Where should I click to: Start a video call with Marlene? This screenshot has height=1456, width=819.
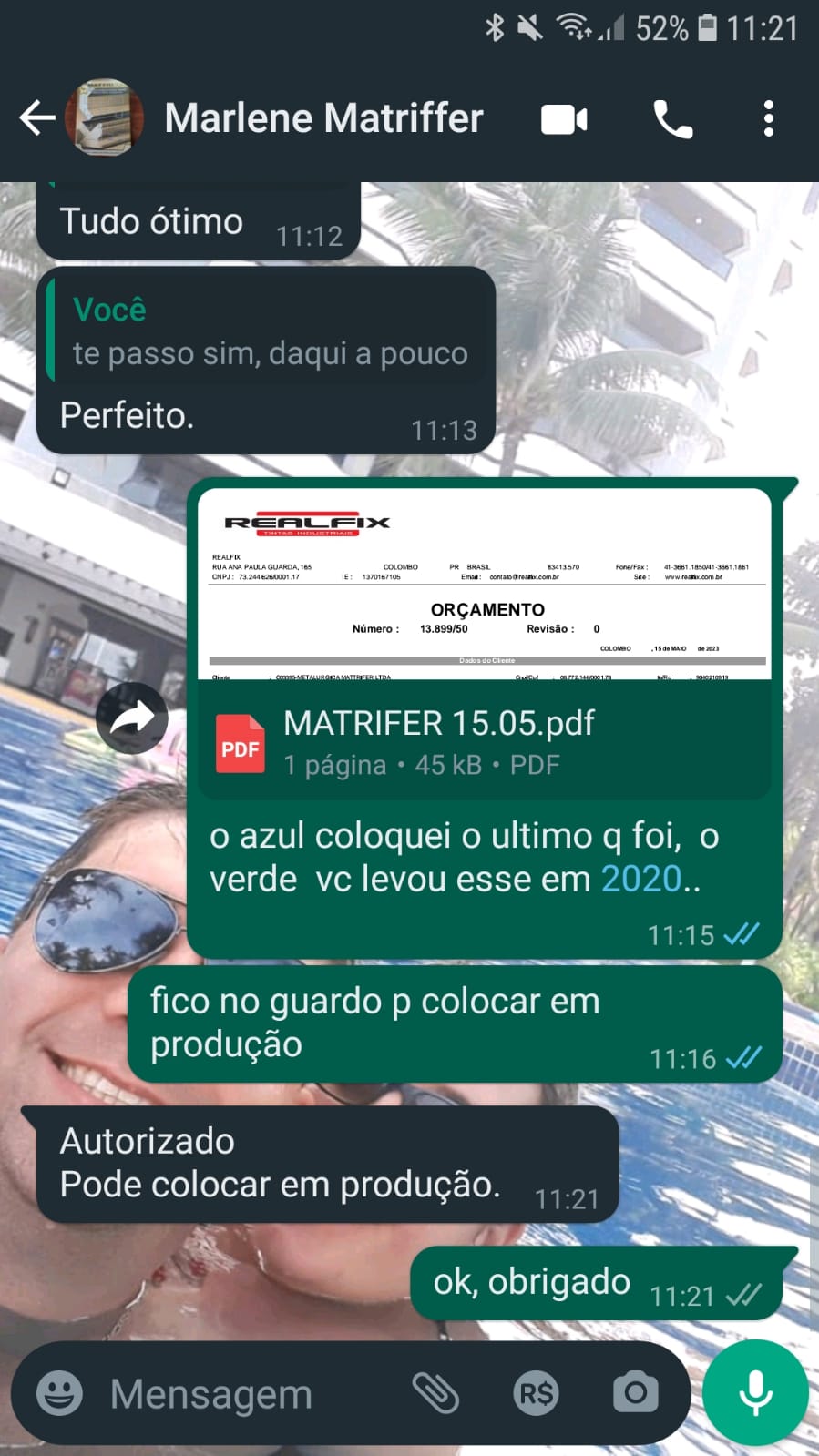point(564,119)
